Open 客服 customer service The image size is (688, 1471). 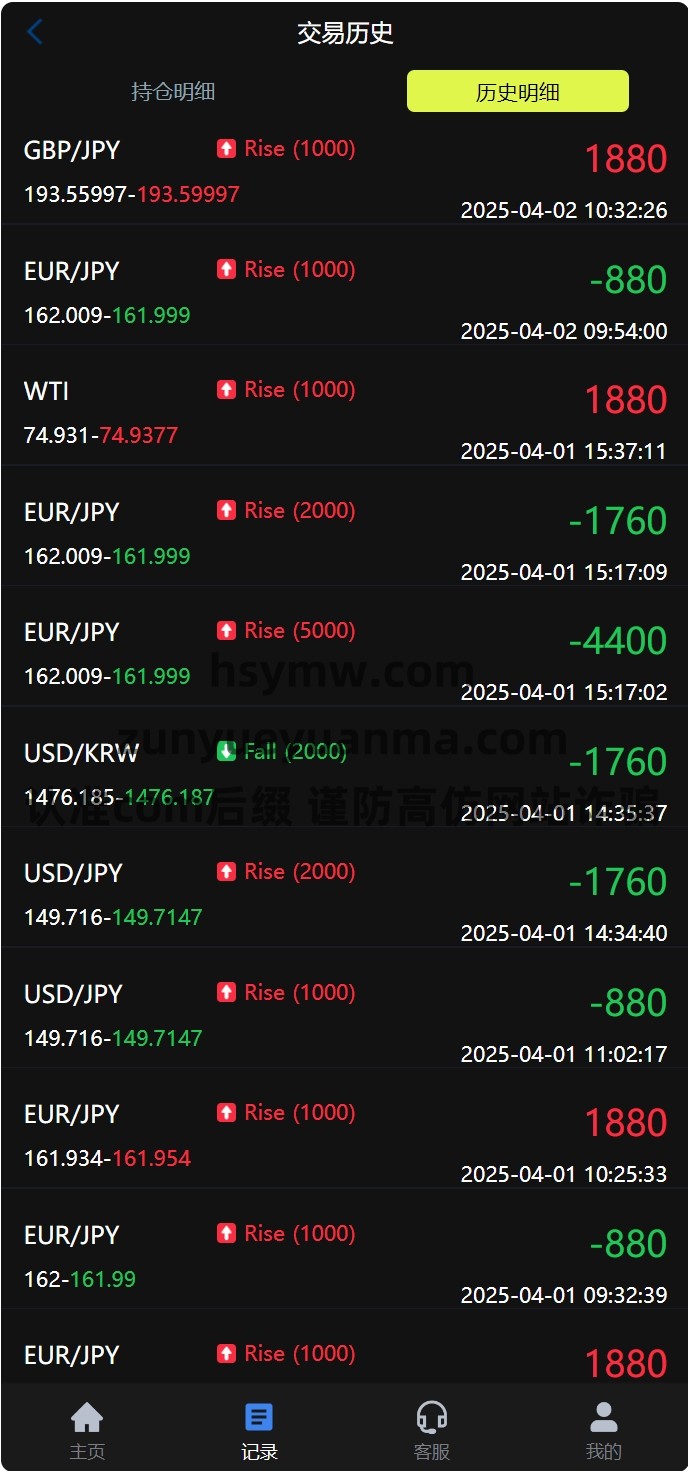point(431,1430)
